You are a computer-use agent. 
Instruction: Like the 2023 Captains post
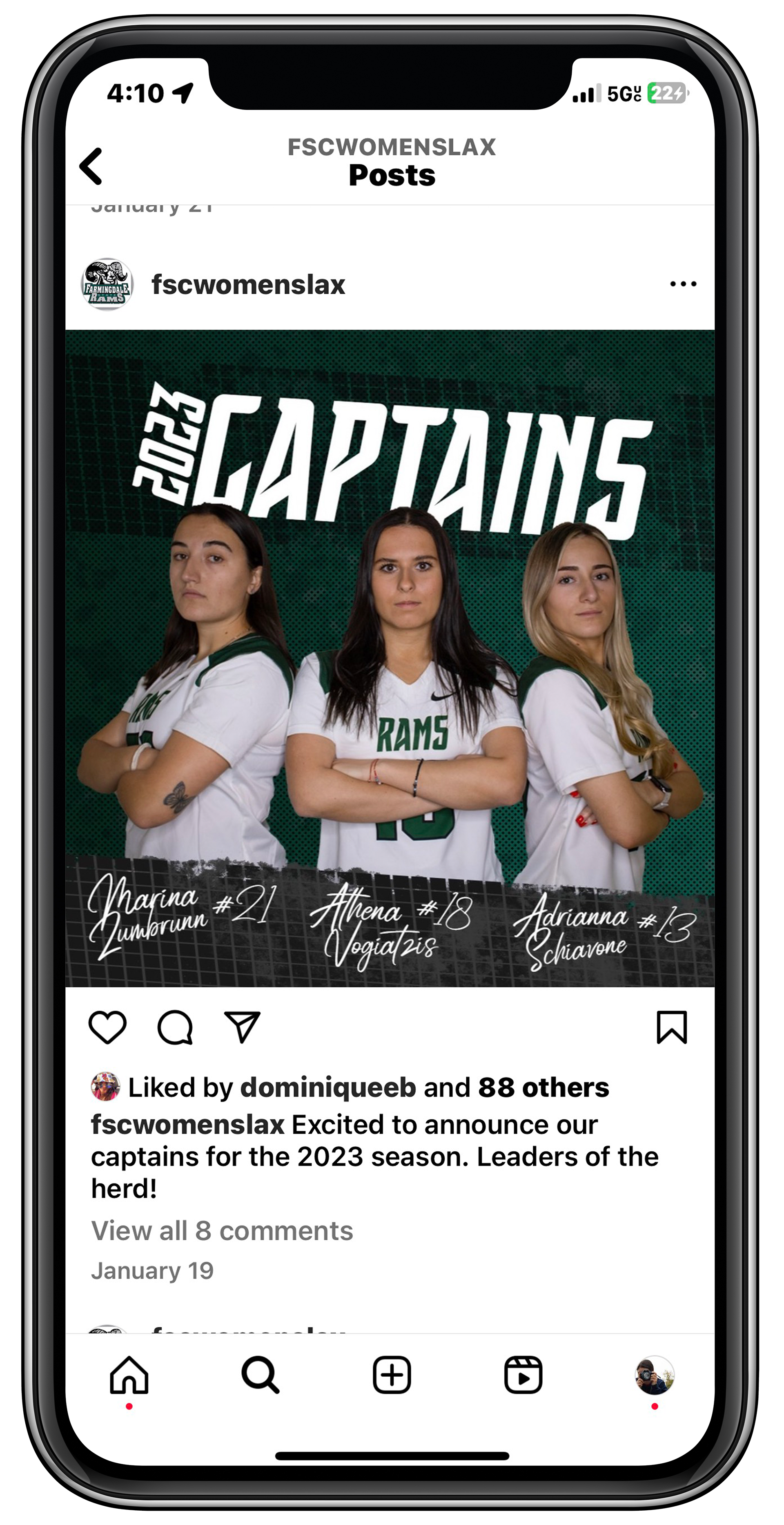click(107, 1027)
